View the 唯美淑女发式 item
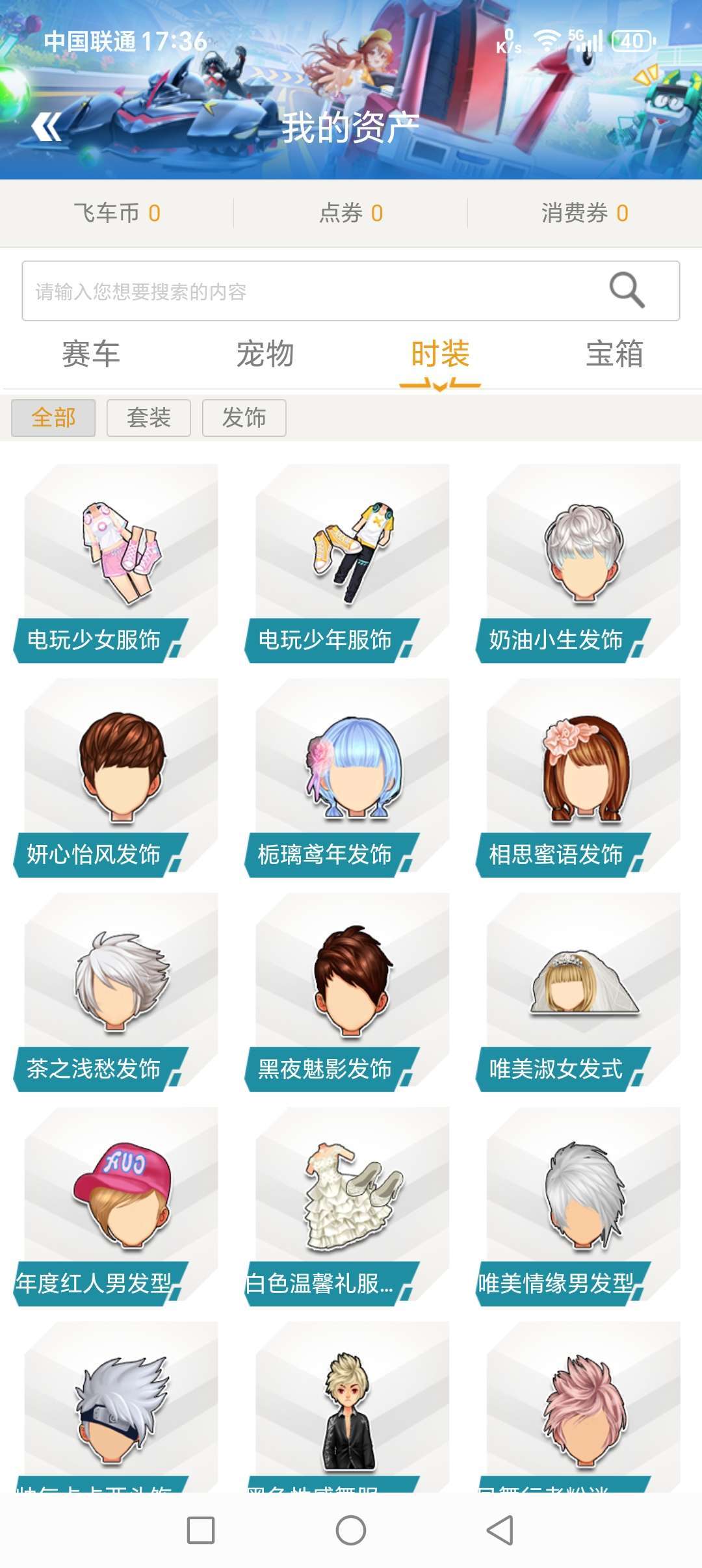 579,993
